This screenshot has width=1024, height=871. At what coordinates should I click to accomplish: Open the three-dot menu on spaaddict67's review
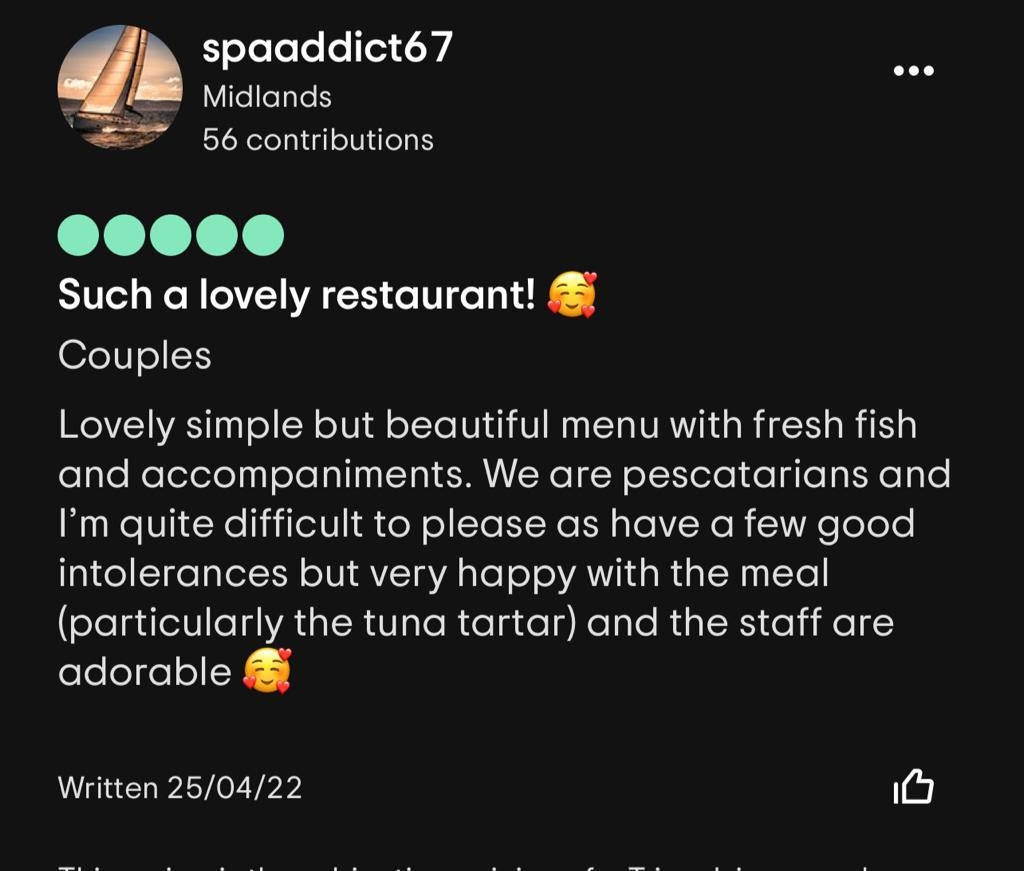point(913,71)
